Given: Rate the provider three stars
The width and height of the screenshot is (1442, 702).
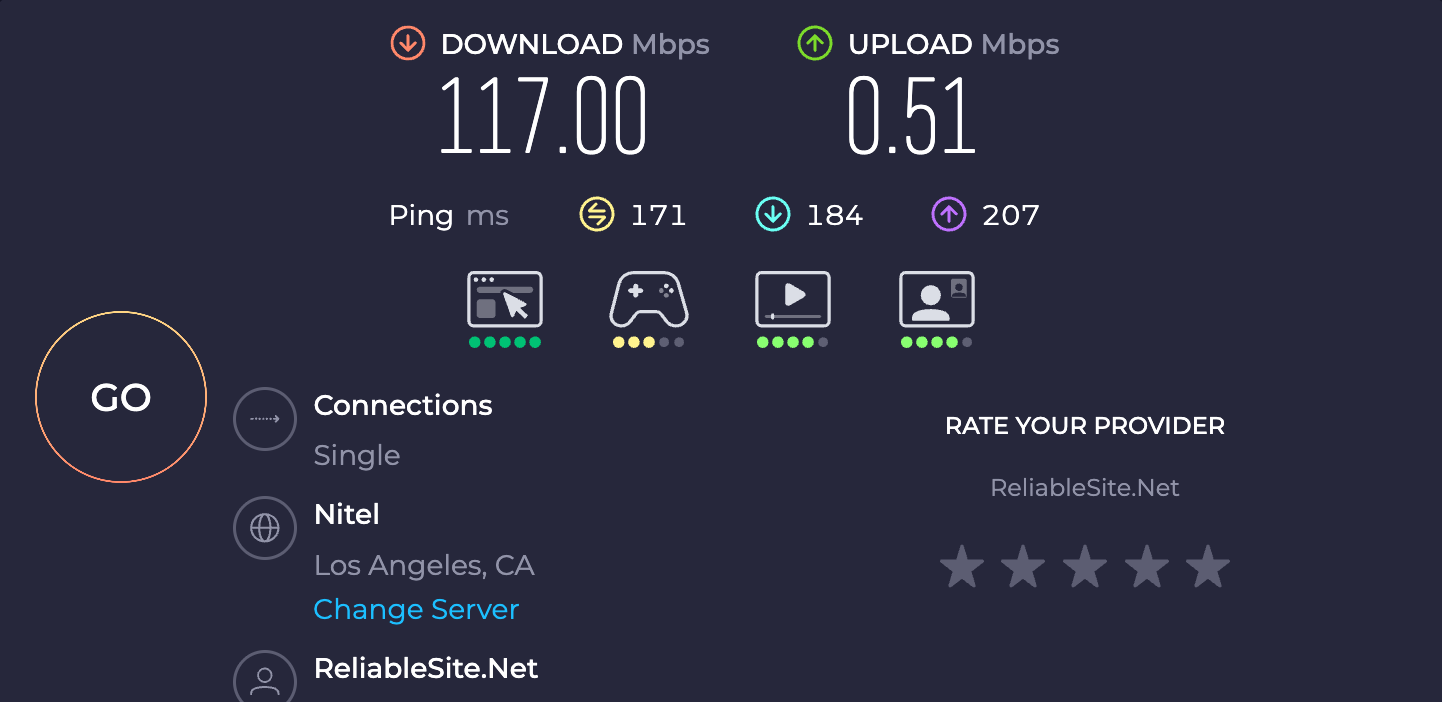Looking at the screenshot, I should 1085,567.
